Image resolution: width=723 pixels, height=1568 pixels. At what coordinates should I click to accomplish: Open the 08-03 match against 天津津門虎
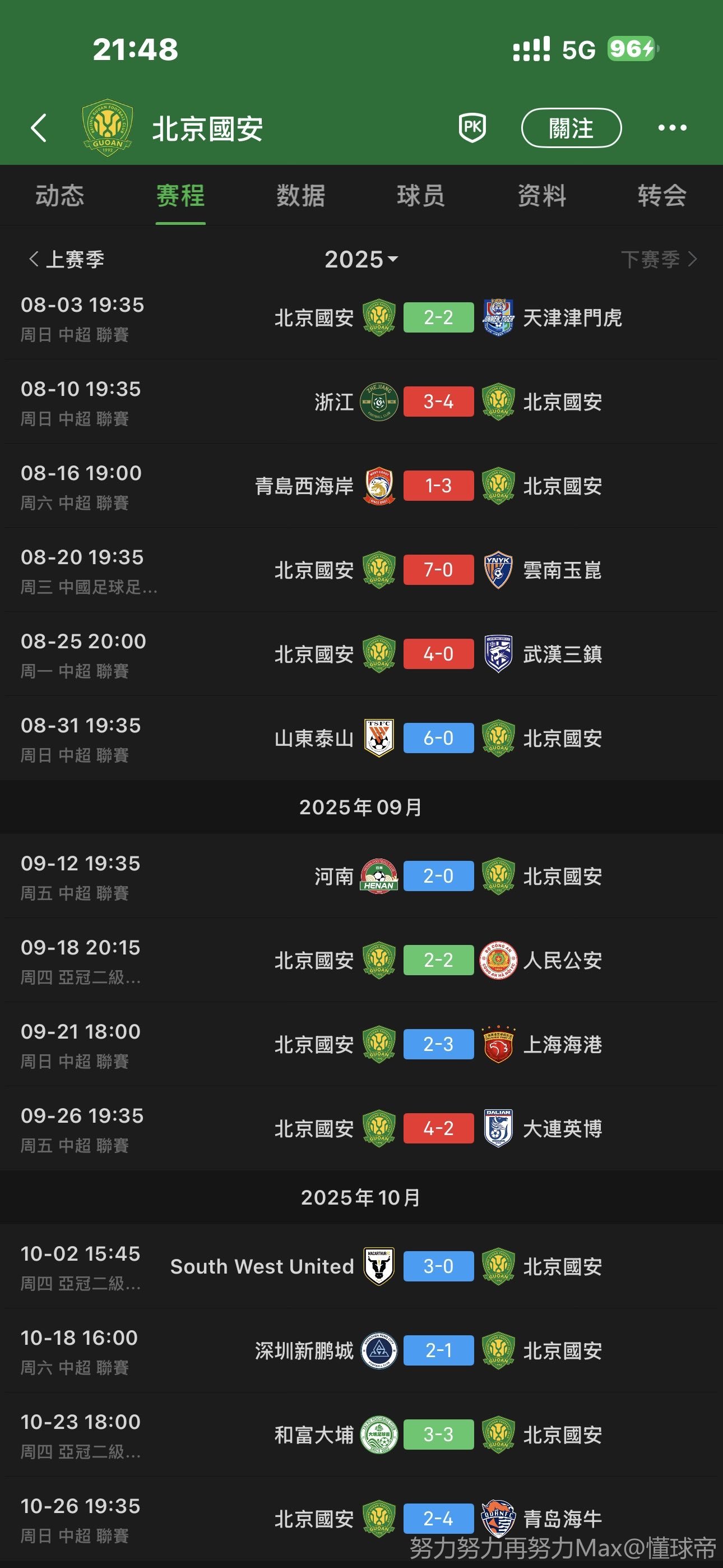(x=438, y=318)
